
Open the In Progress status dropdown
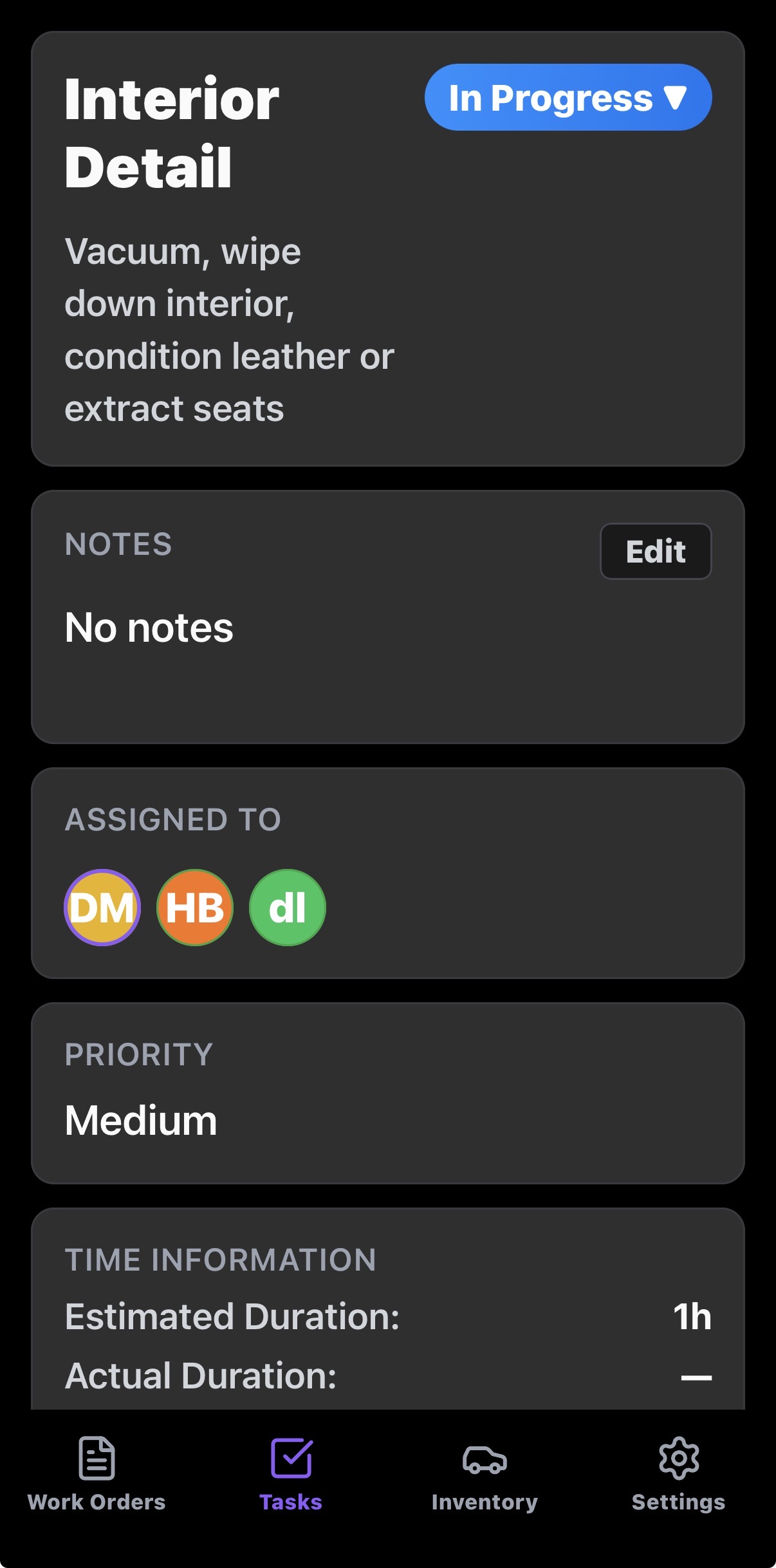point(568,98)
